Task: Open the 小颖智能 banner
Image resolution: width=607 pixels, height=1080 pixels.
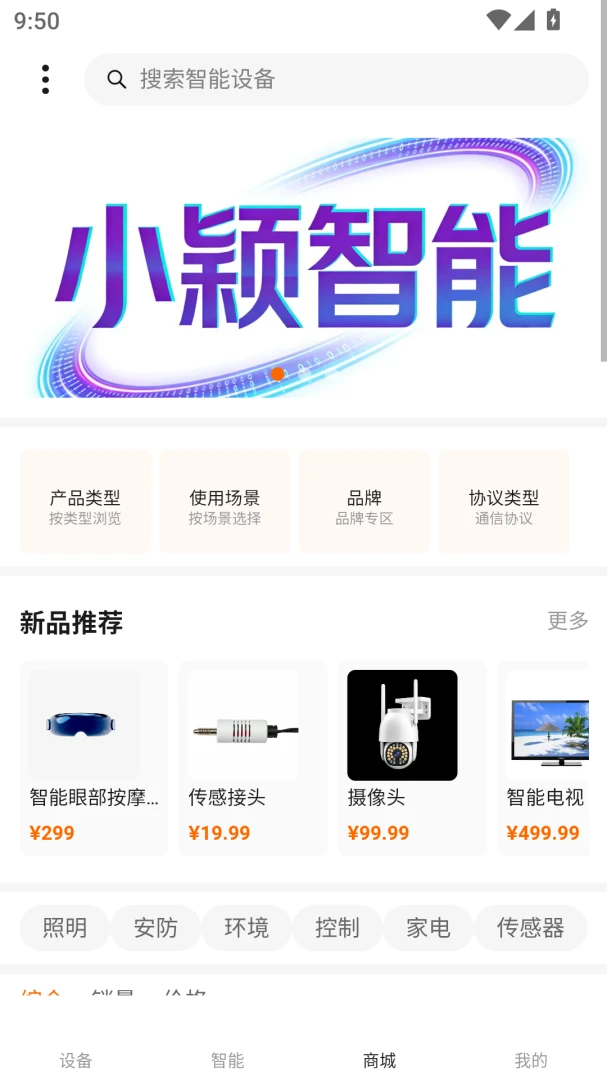Action: click(x=303, y=267)
